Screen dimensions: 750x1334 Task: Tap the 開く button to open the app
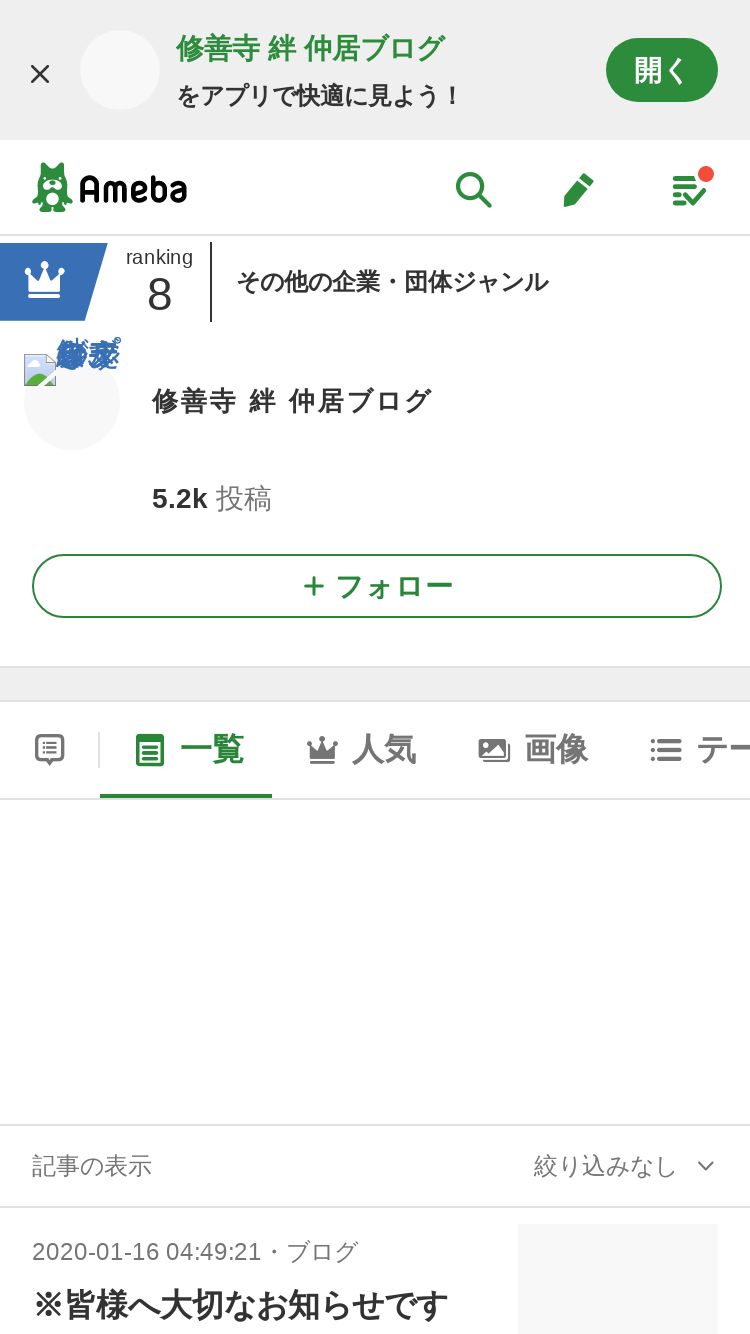661,70
